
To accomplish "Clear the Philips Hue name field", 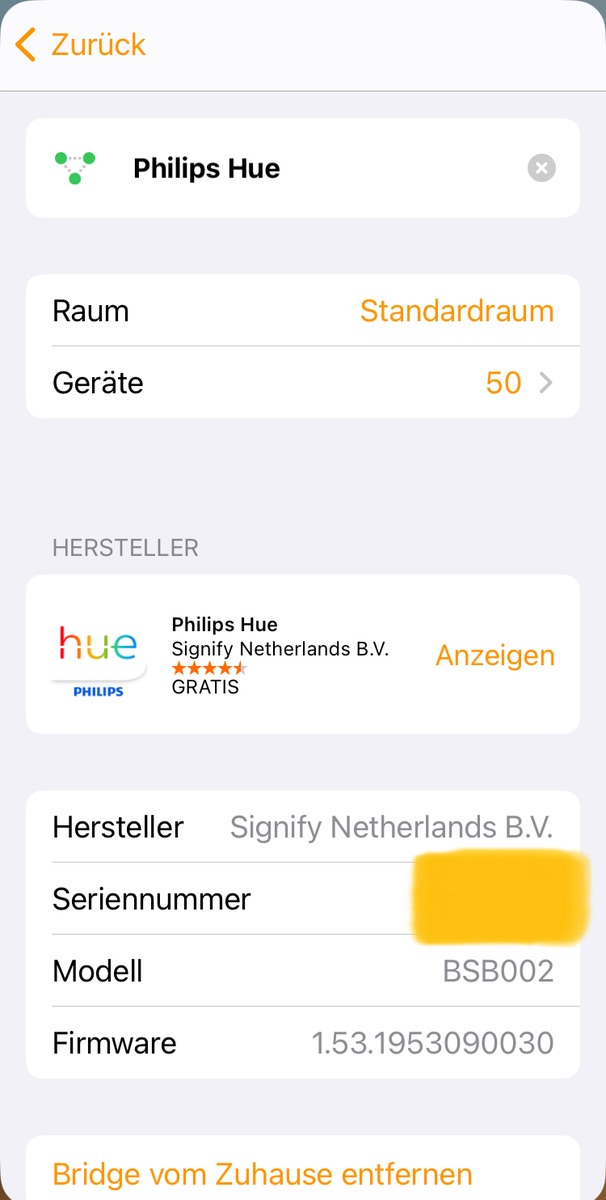I will (541, 168).
